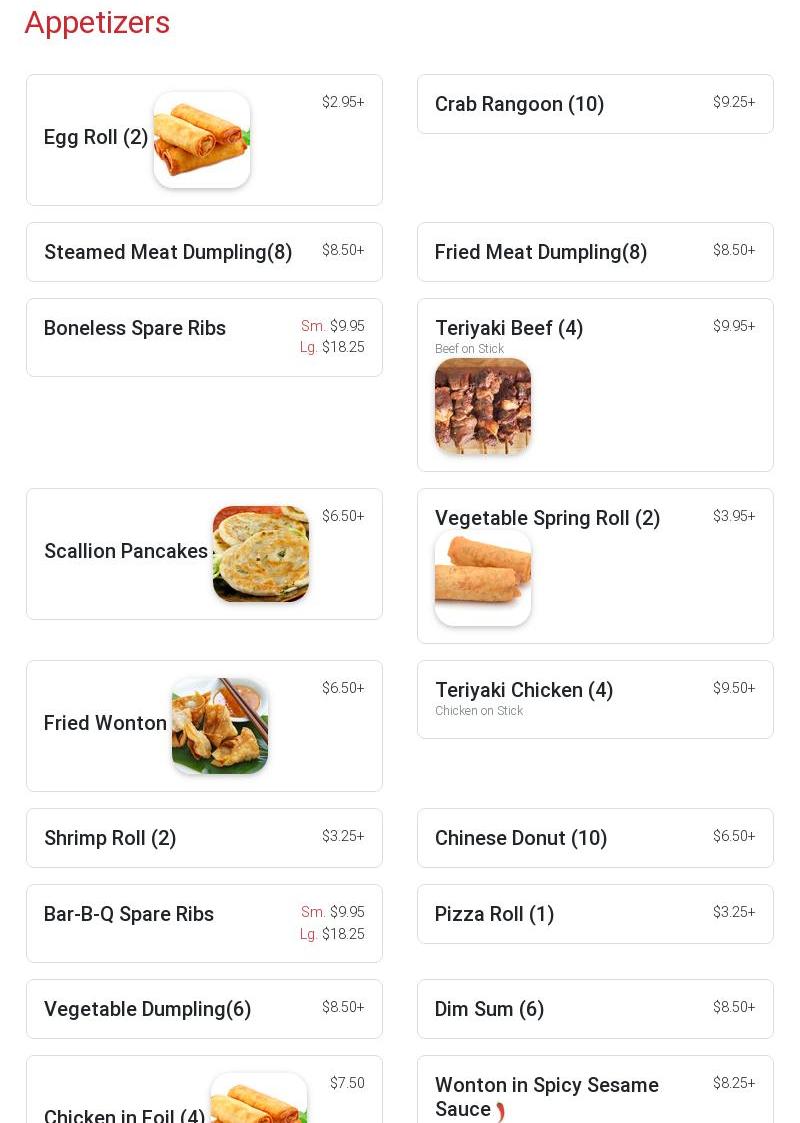Open Vegetable Spring Roll (2)
Screen dimensions: 800x1123
coord(547,519)
